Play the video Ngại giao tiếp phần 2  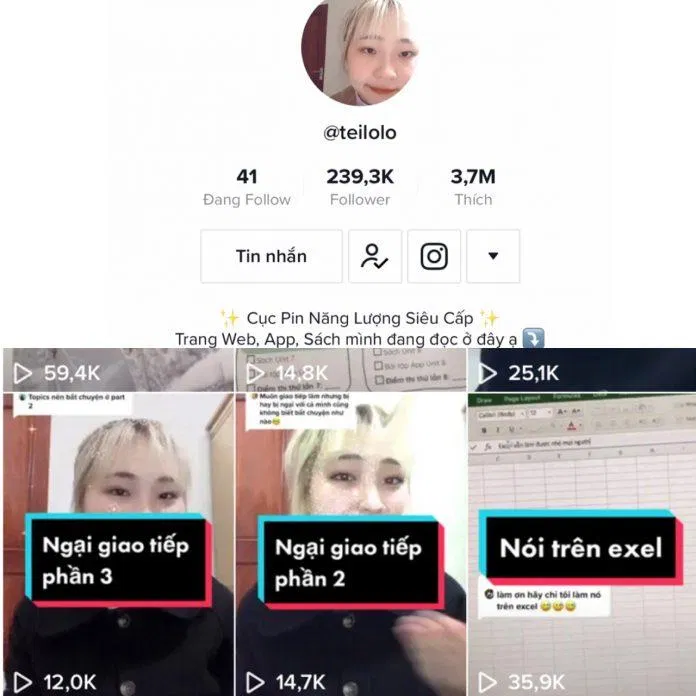click(349, 540)
